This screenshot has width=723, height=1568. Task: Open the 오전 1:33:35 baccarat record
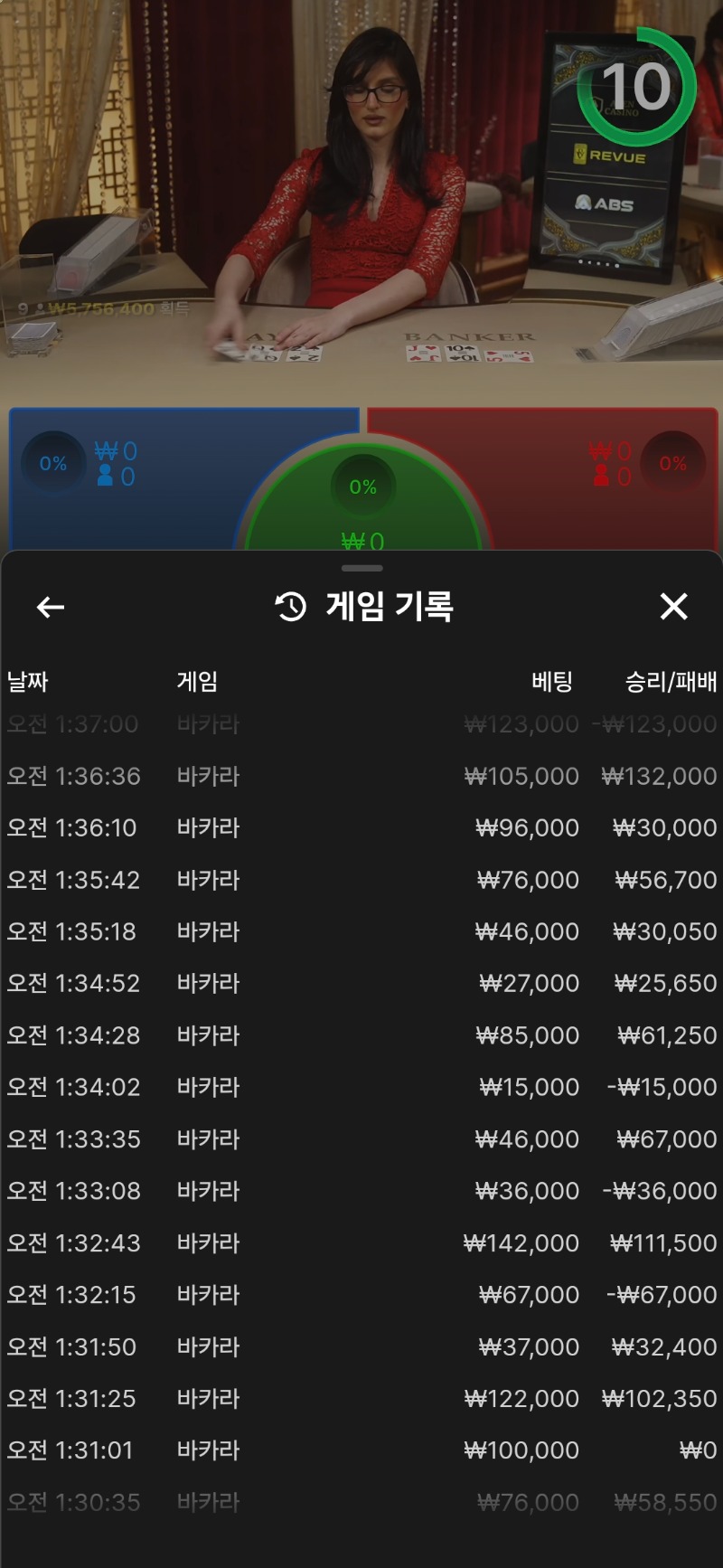click(x=361, y=1139)
